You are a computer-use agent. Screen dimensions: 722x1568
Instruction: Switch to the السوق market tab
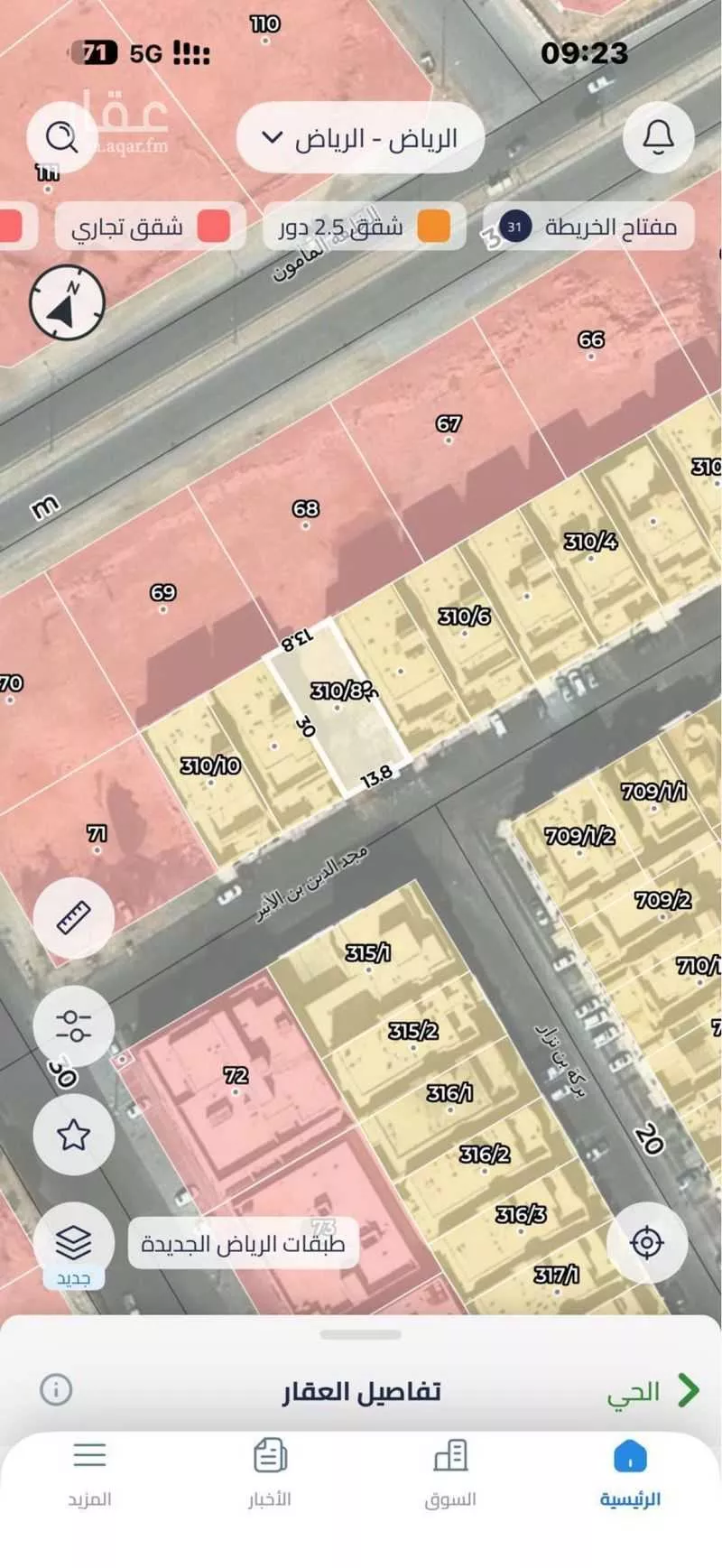450,1472
